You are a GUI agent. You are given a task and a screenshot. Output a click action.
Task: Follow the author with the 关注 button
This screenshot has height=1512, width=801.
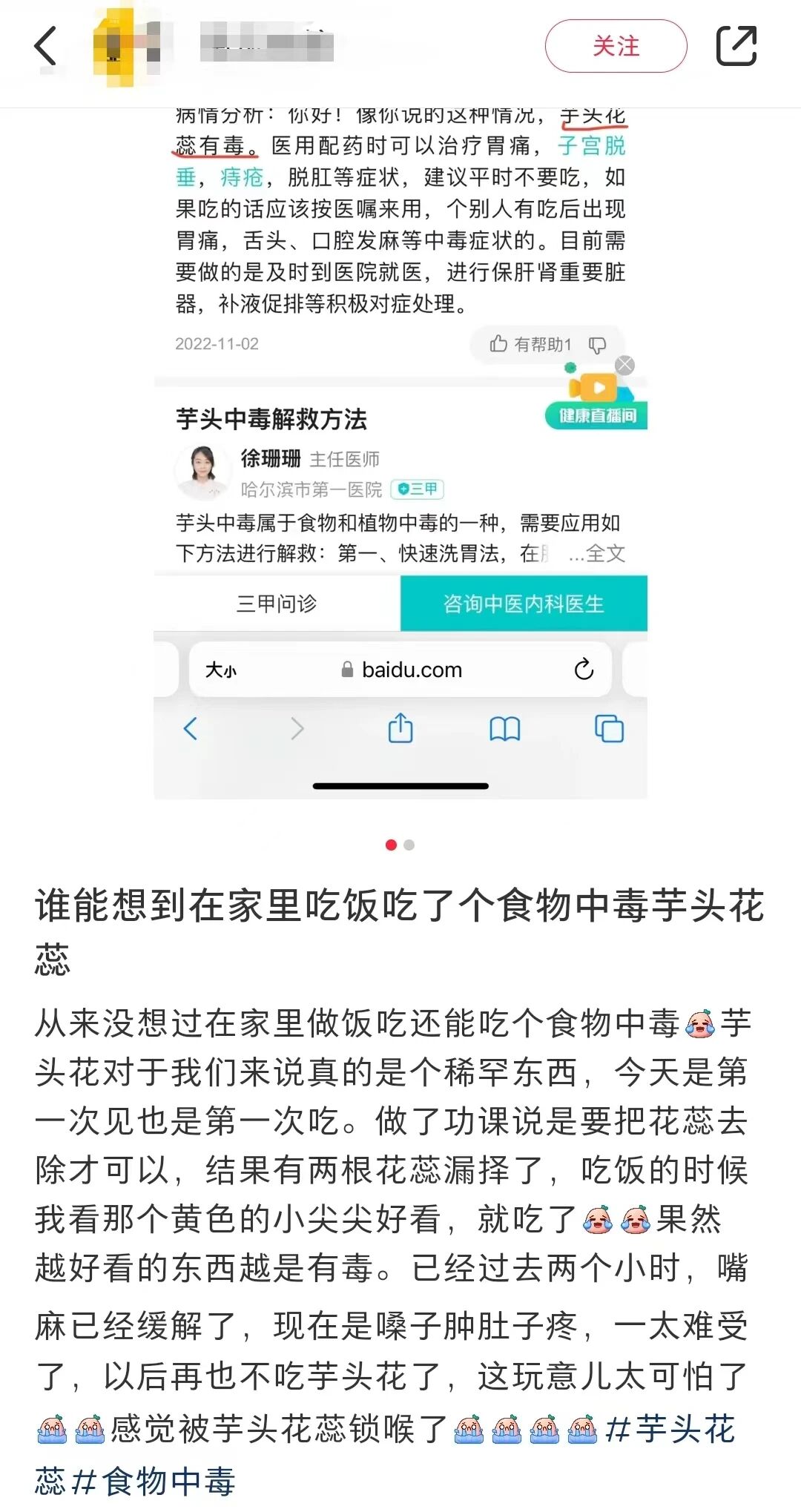[616, 46]
